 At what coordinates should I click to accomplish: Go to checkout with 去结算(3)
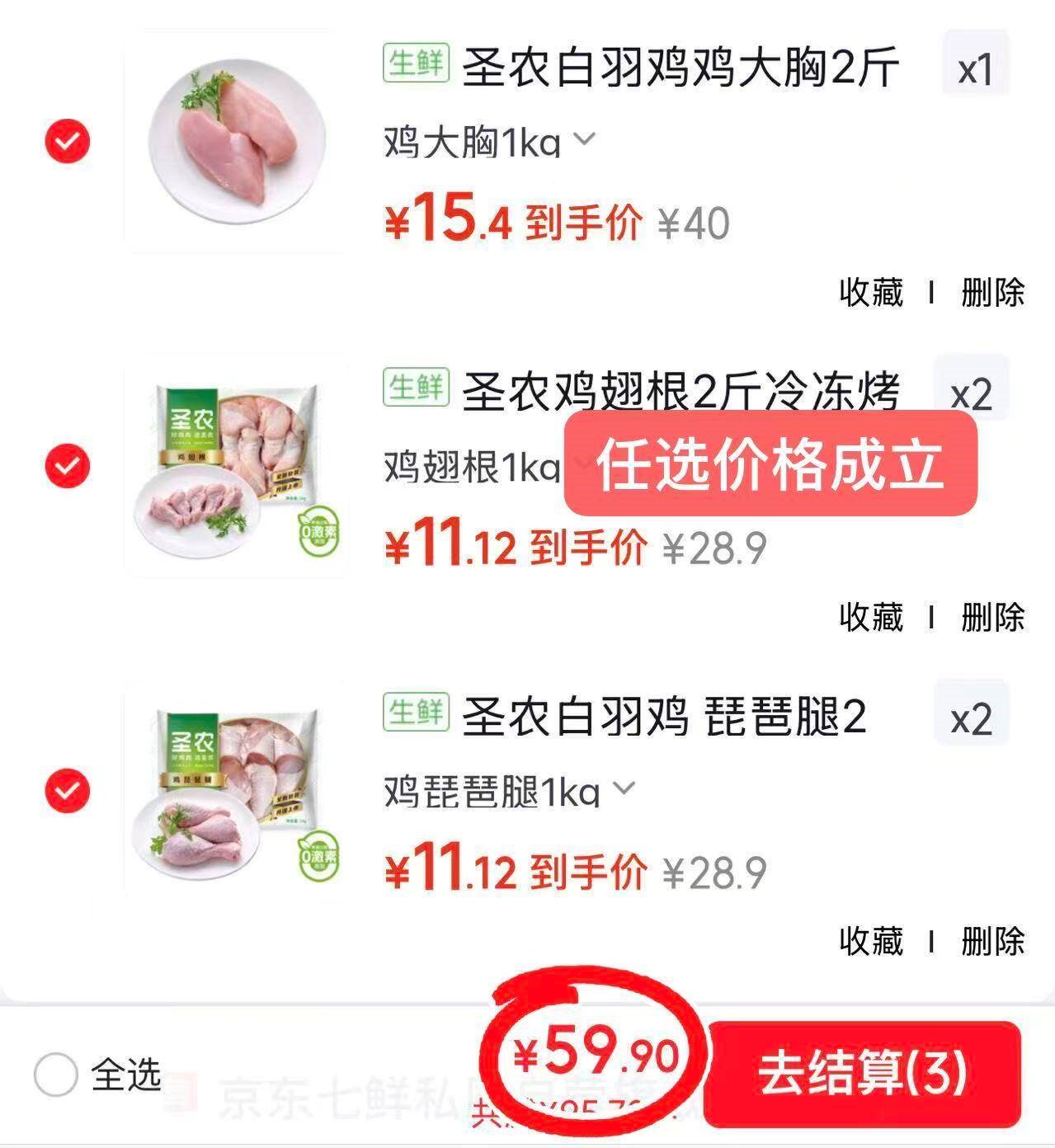tap(862, 1073)
